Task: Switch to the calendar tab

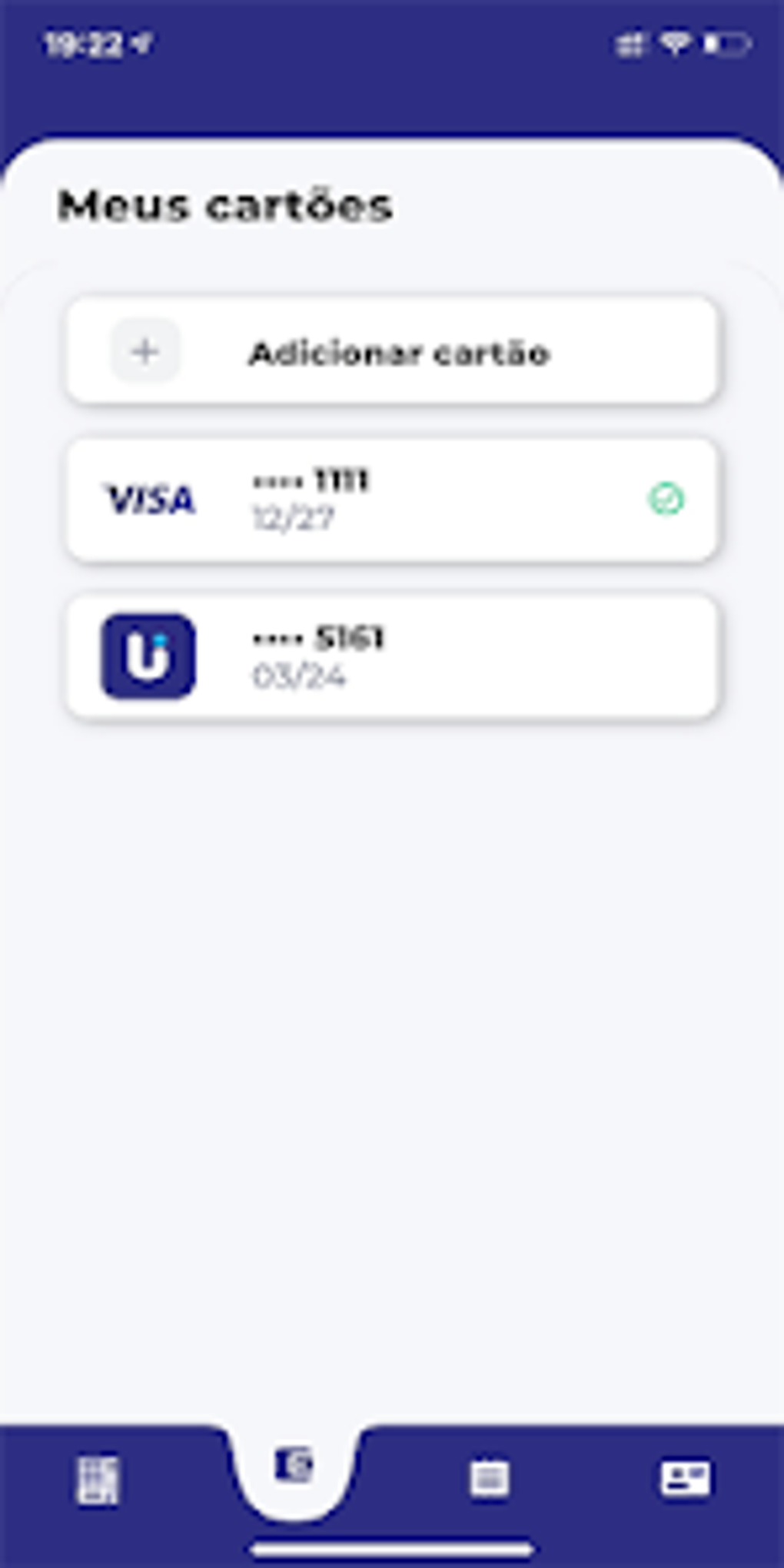Action: tap(490, 1477)
